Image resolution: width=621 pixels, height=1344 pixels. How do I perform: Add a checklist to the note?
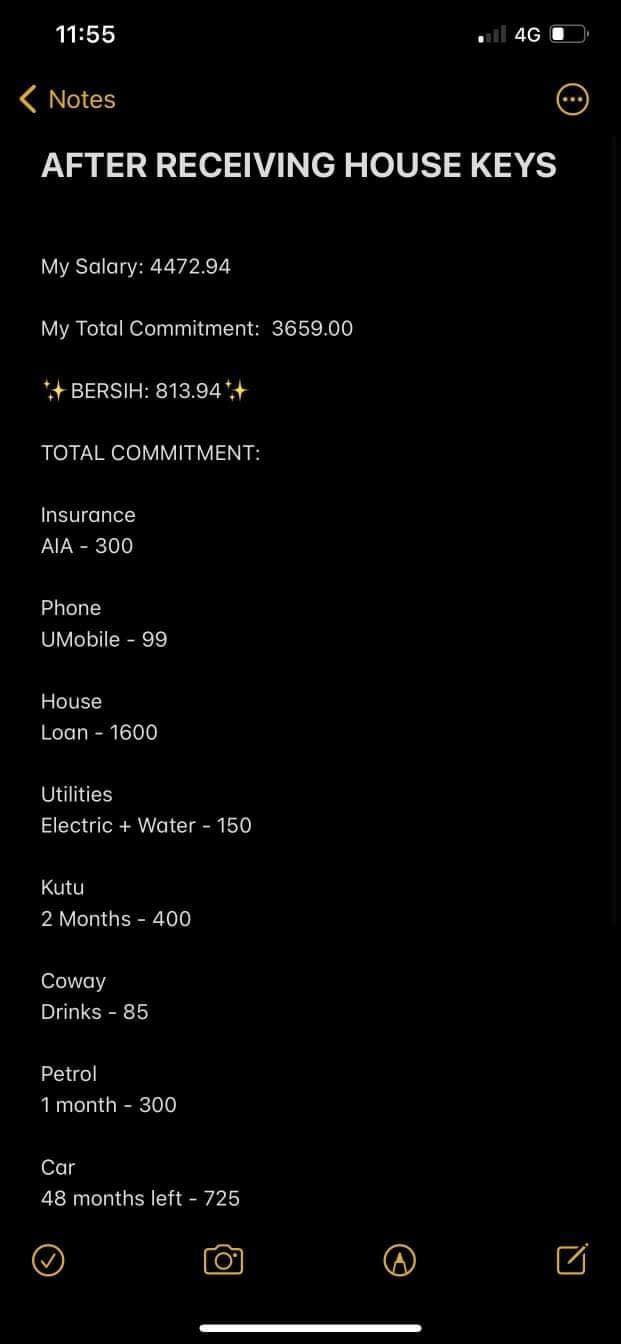click(48, 1260)
